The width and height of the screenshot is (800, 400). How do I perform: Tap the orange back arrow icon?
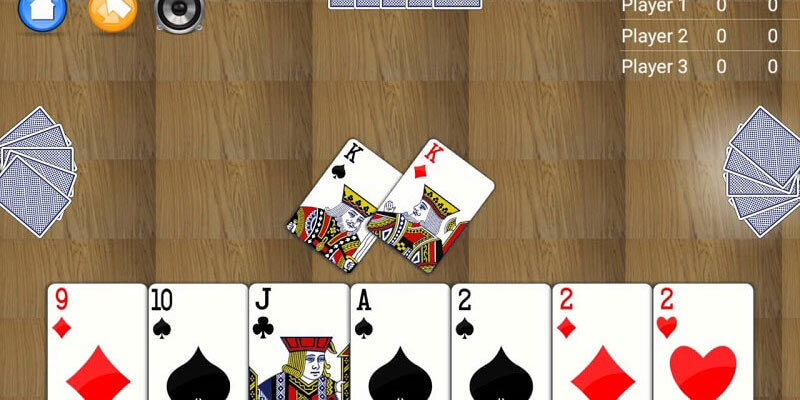pos(112,11)
